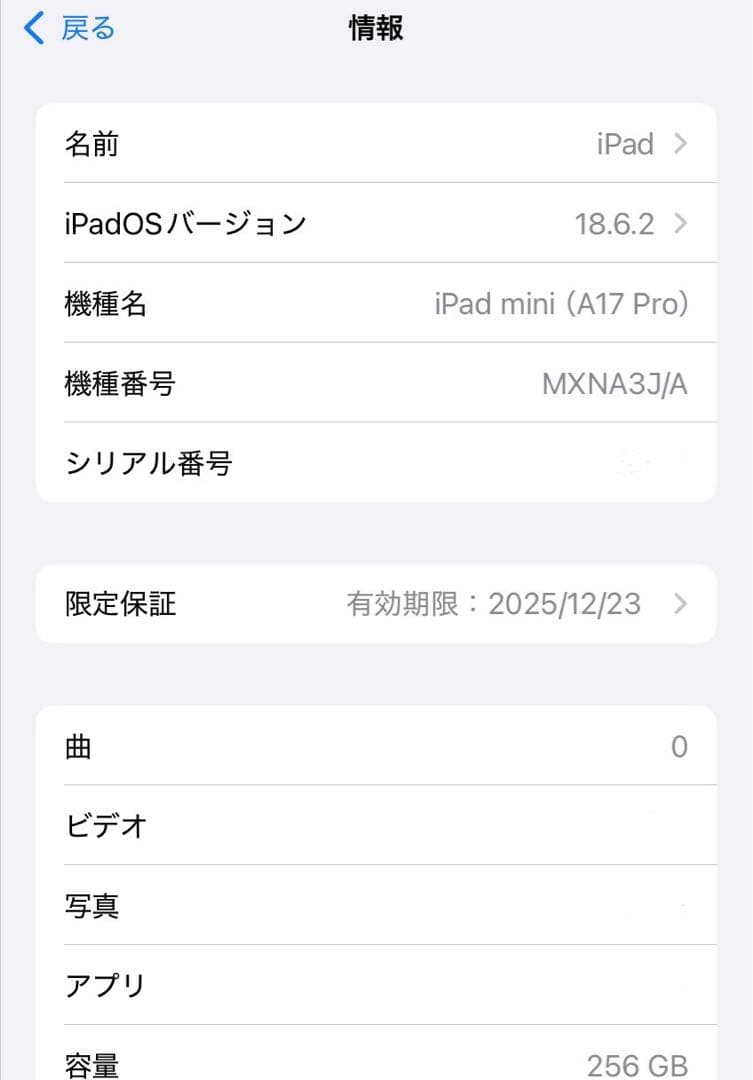Open the 名前 (Name) row chevron

[x=683, y=144]
